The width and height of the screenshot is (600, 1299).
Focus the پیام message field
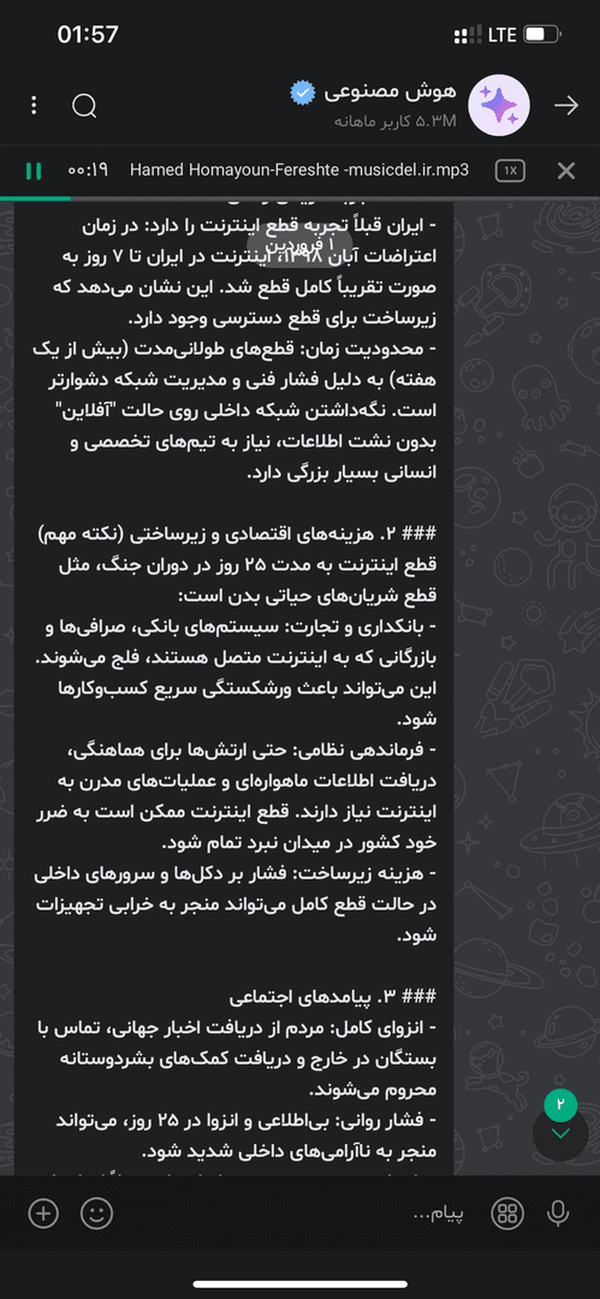point(300,1214)
